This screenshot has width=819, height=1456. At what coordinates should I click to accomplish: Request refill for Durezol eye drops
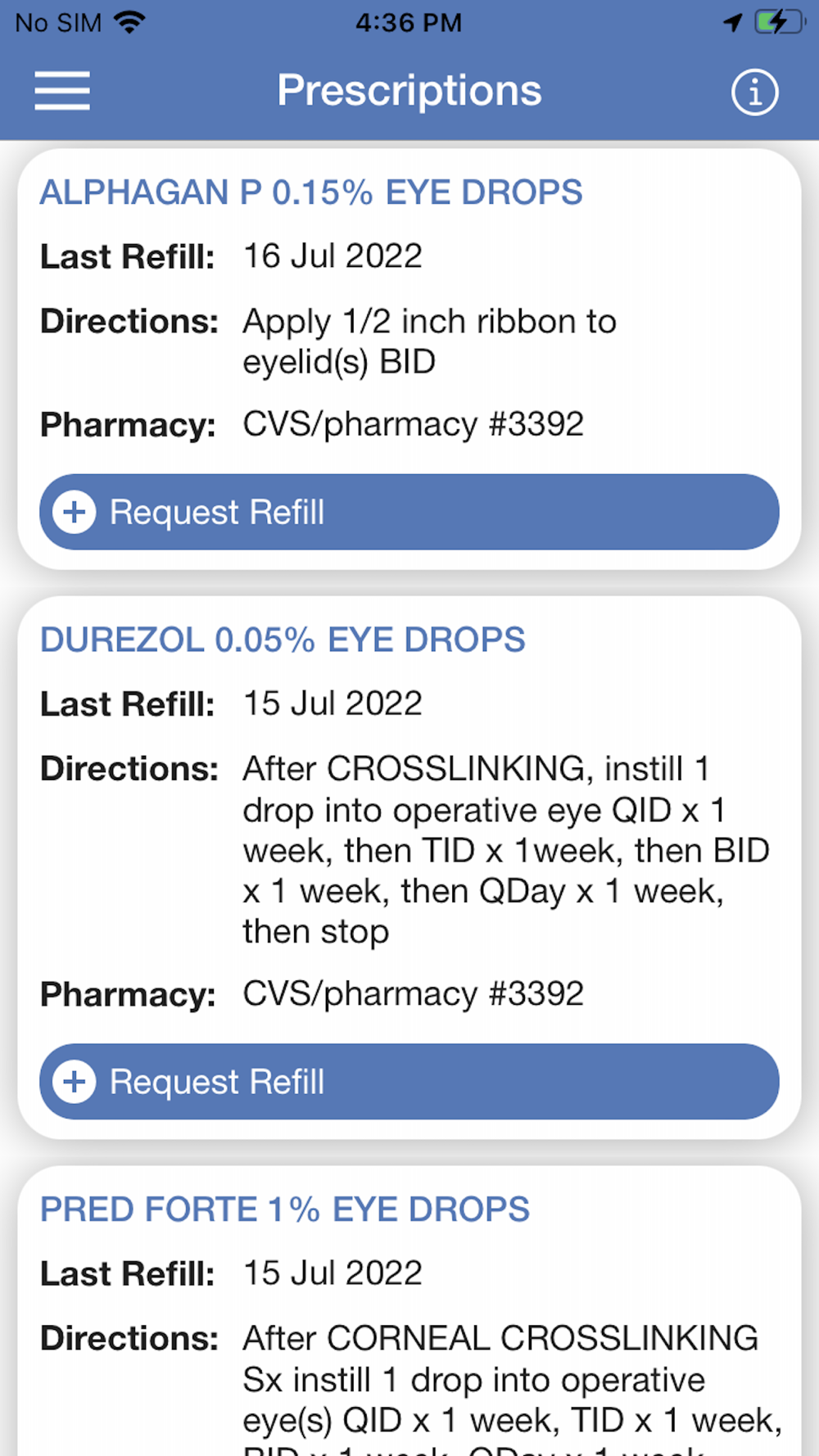409,1082
